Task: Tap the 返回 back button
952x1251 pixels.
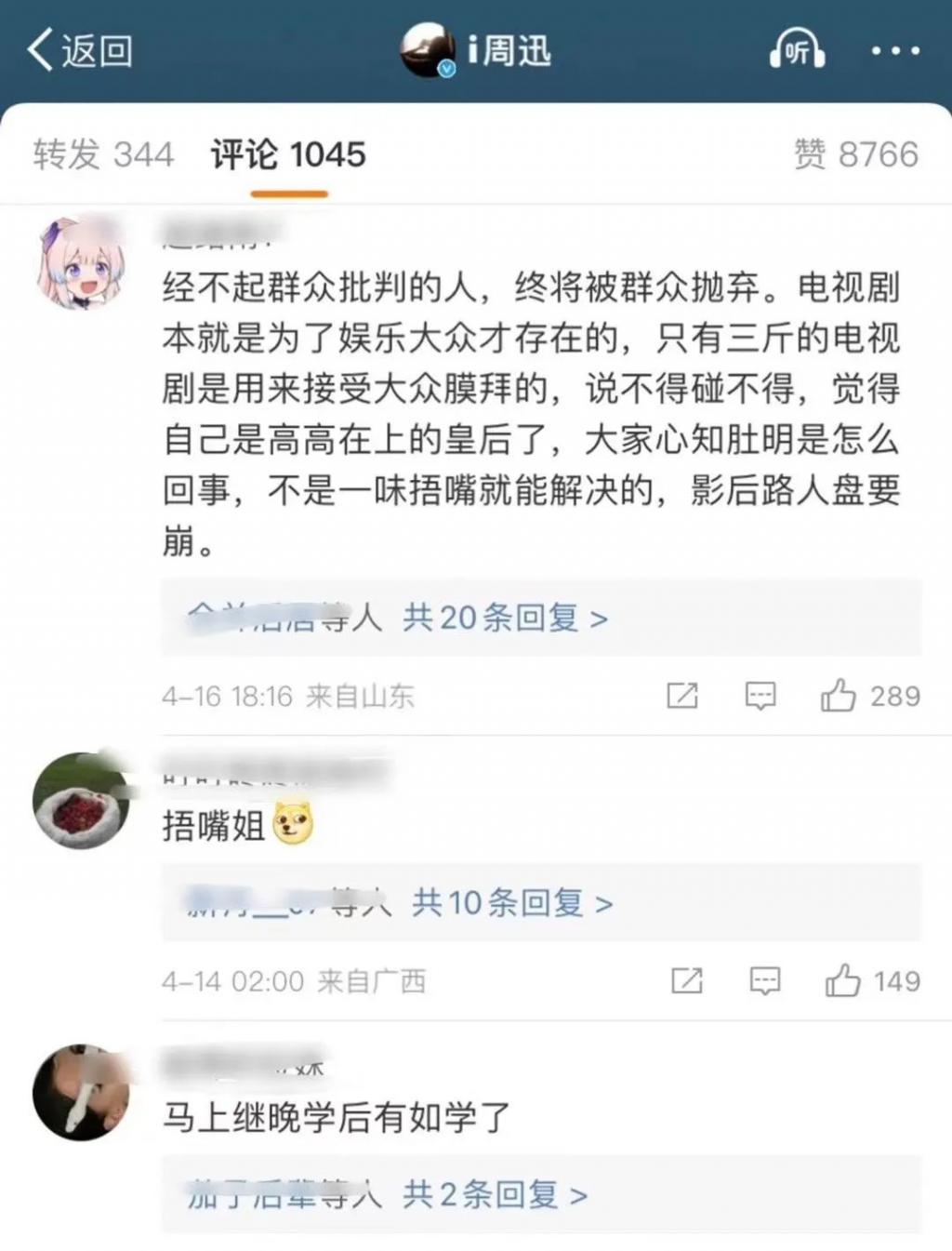Action: pyautogui.click(x=80, y=50)
